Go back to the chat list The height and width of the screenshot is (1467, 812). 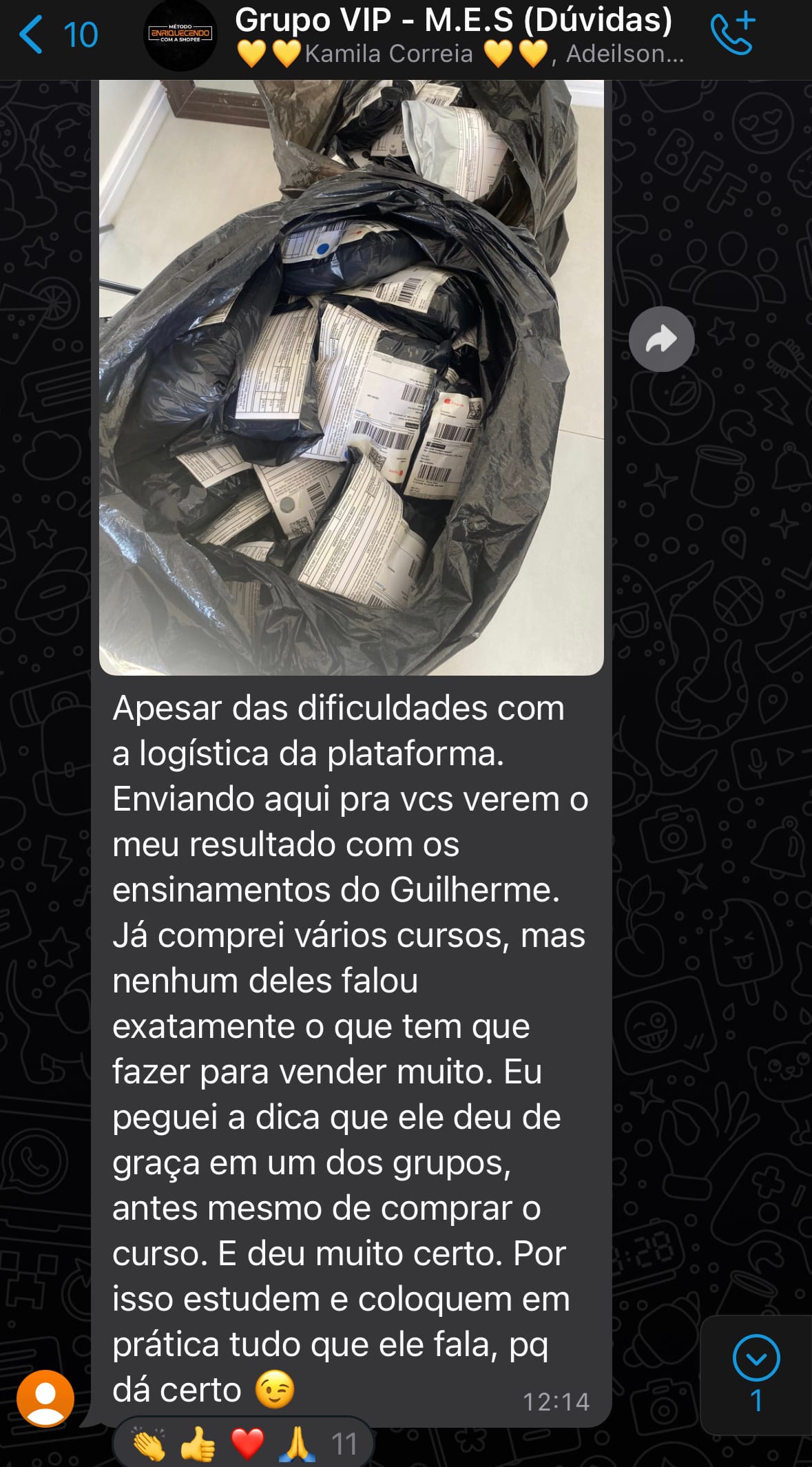57,35
